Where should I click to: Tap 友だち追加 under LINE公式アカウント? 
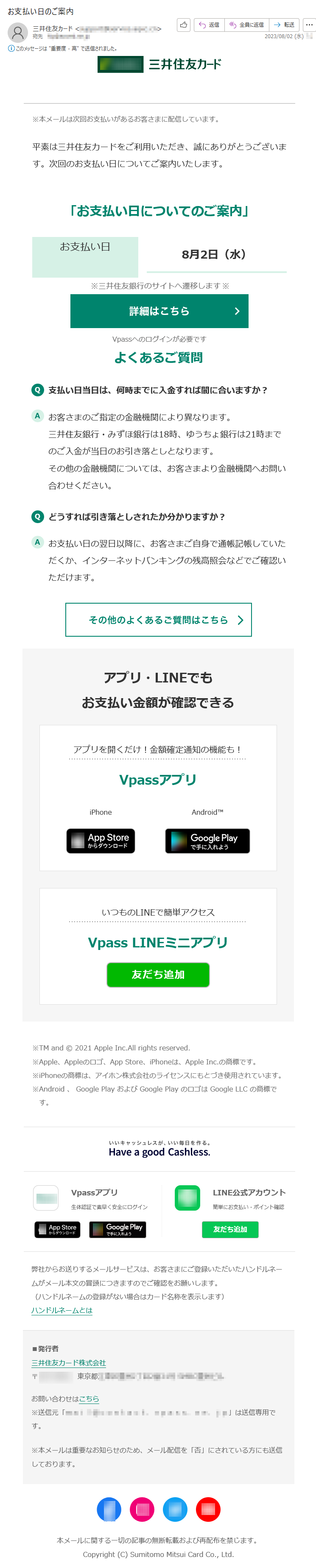coord(229,1229)
